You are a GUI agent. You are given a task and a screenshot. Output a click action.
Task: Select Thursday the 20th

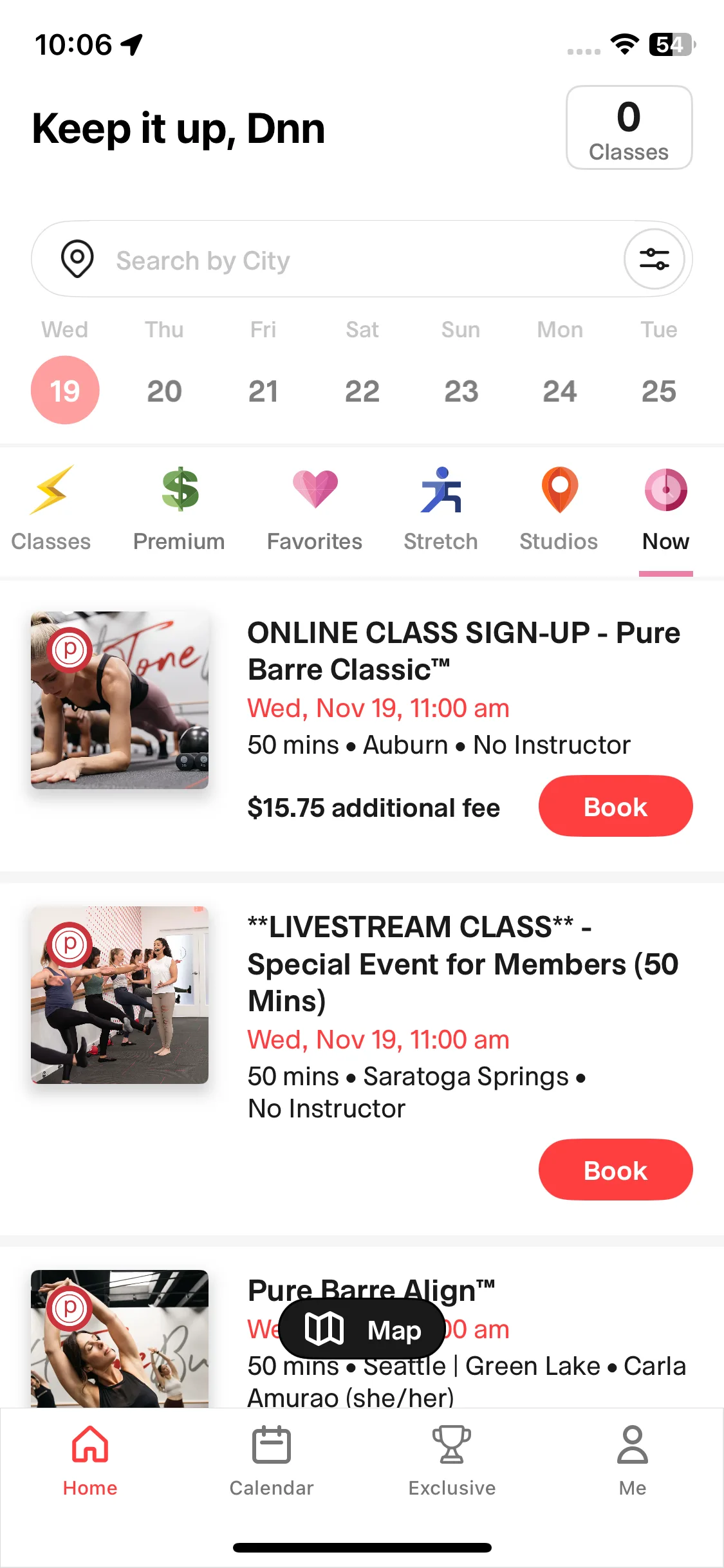point(164,391)
